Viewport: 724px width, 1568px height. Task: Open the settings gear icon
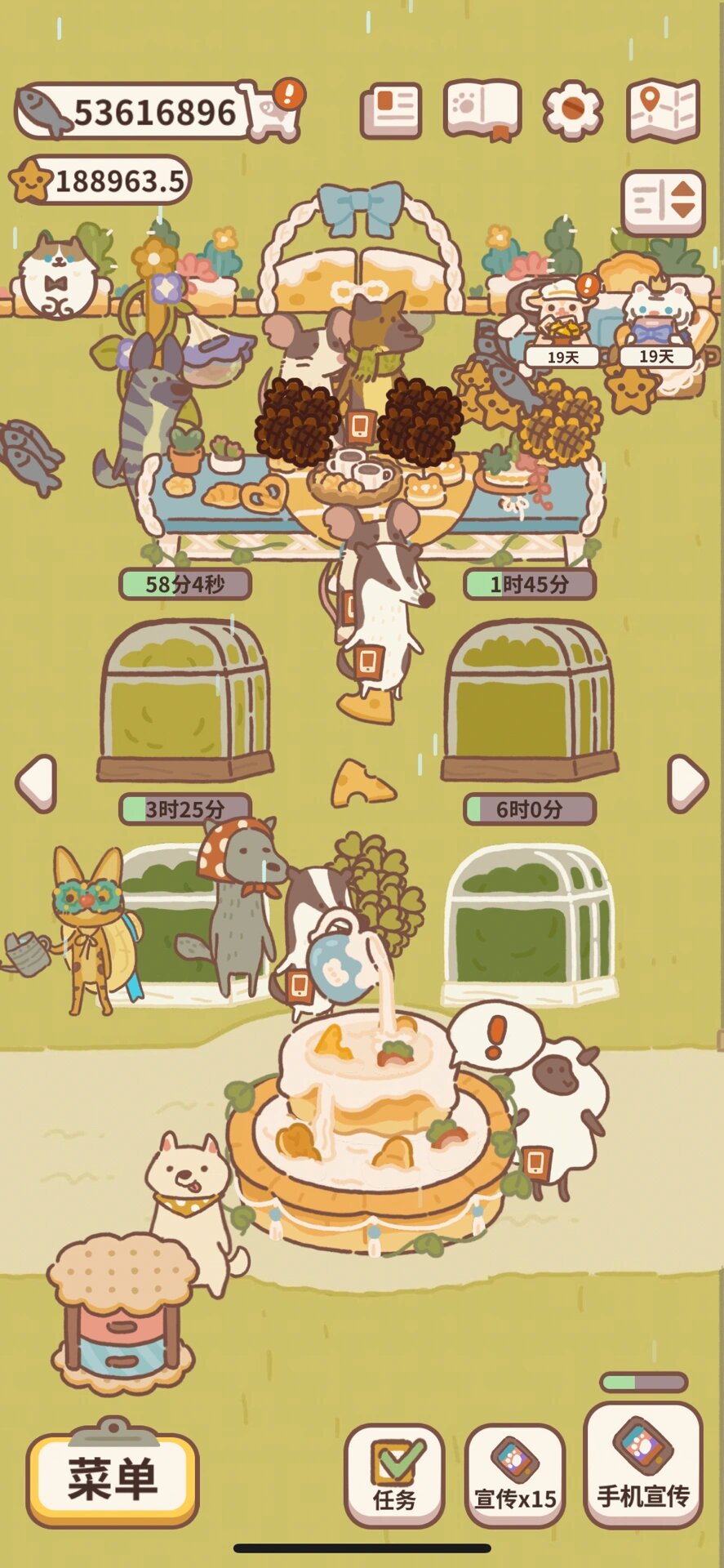coord(572,109)
